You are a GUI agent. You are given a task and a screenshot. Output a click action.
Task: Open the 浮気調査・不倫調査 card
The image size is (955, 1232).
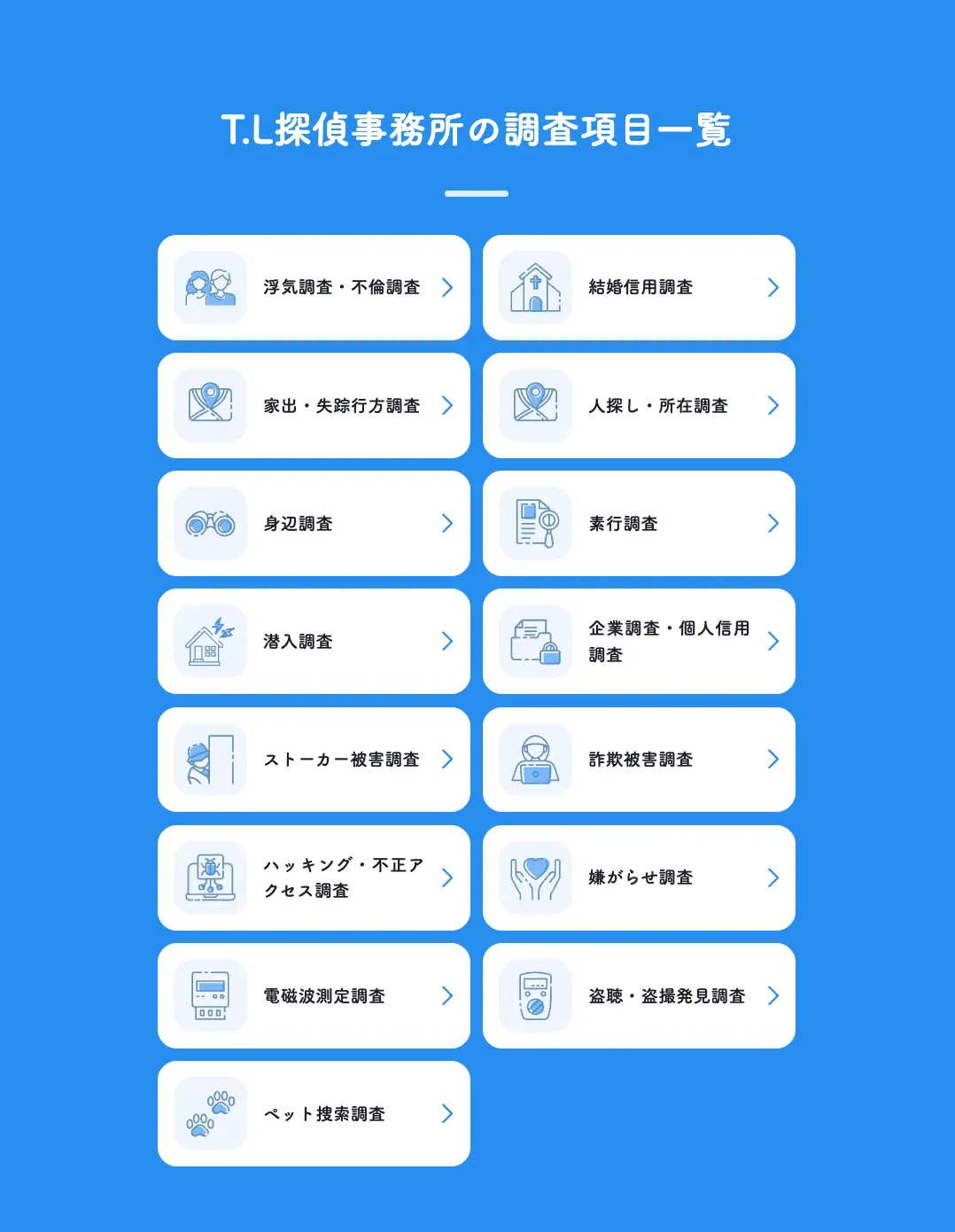(314, 287)
